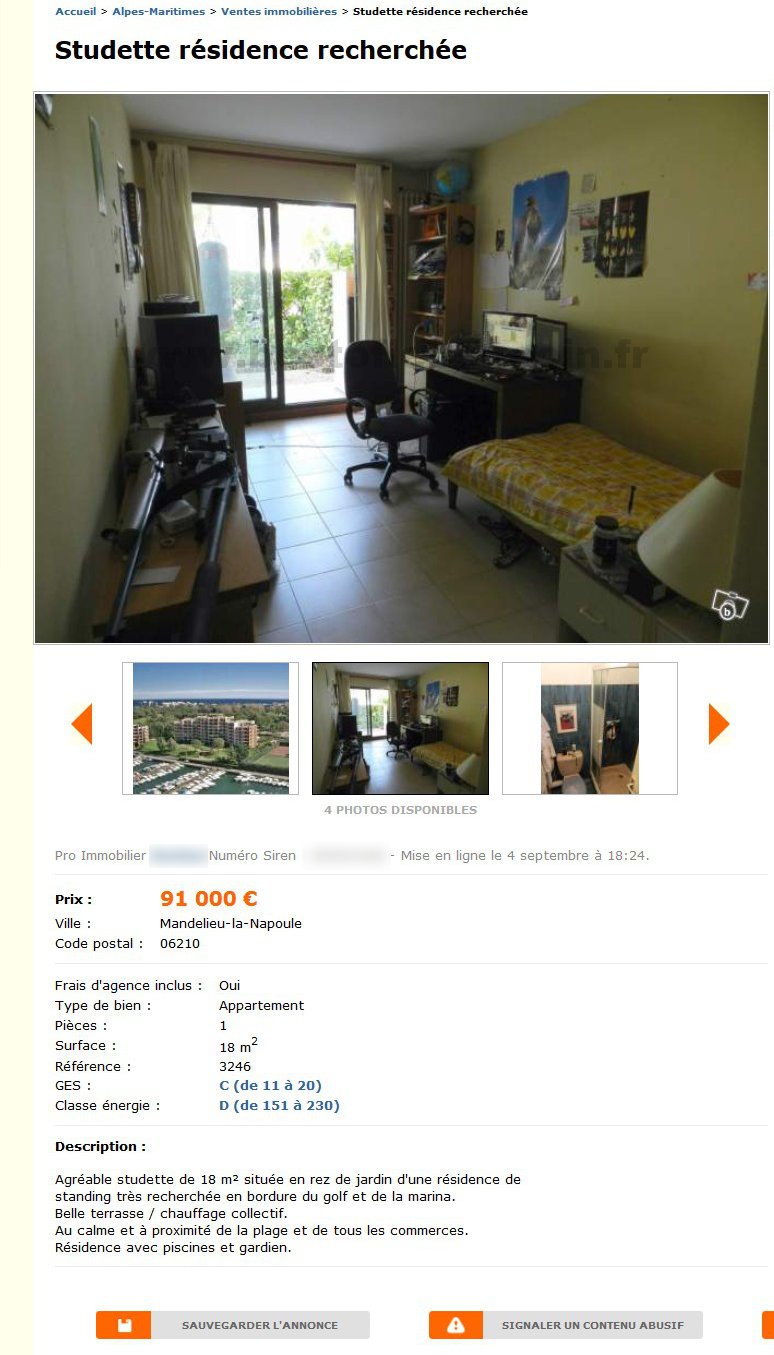This screenshot has width=774, height=1355.
Task: Open GES rating C link
Action: [x=270, y=1086]
